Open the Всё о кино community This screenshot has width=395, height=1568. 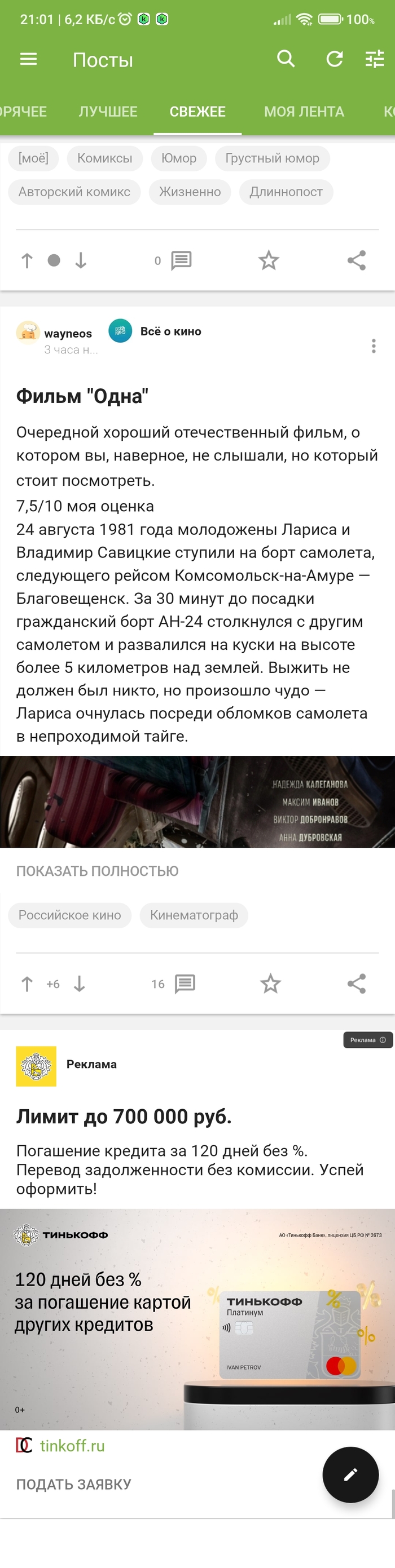[170, 331]
